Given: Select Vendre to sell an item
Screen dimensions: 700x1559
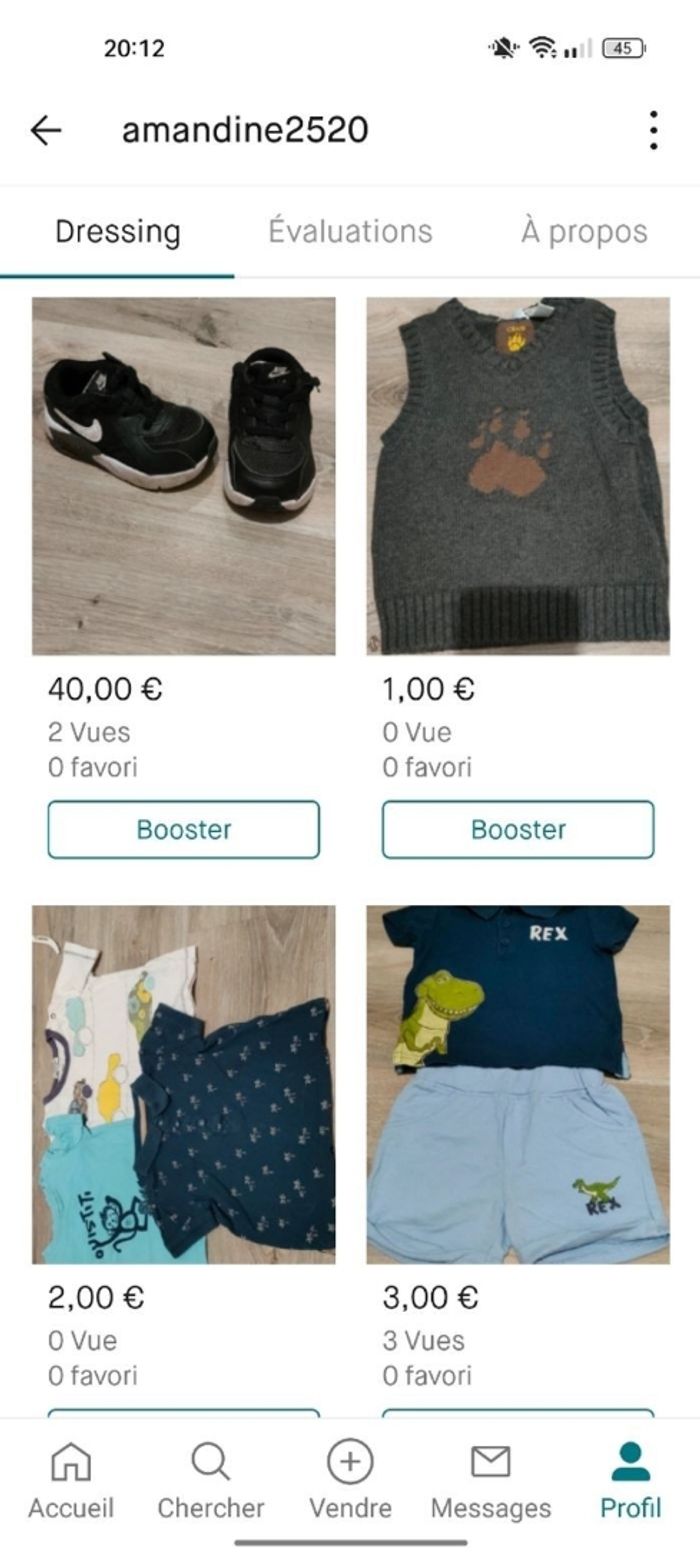Looking at the screenshot, I should (350, 1480).
